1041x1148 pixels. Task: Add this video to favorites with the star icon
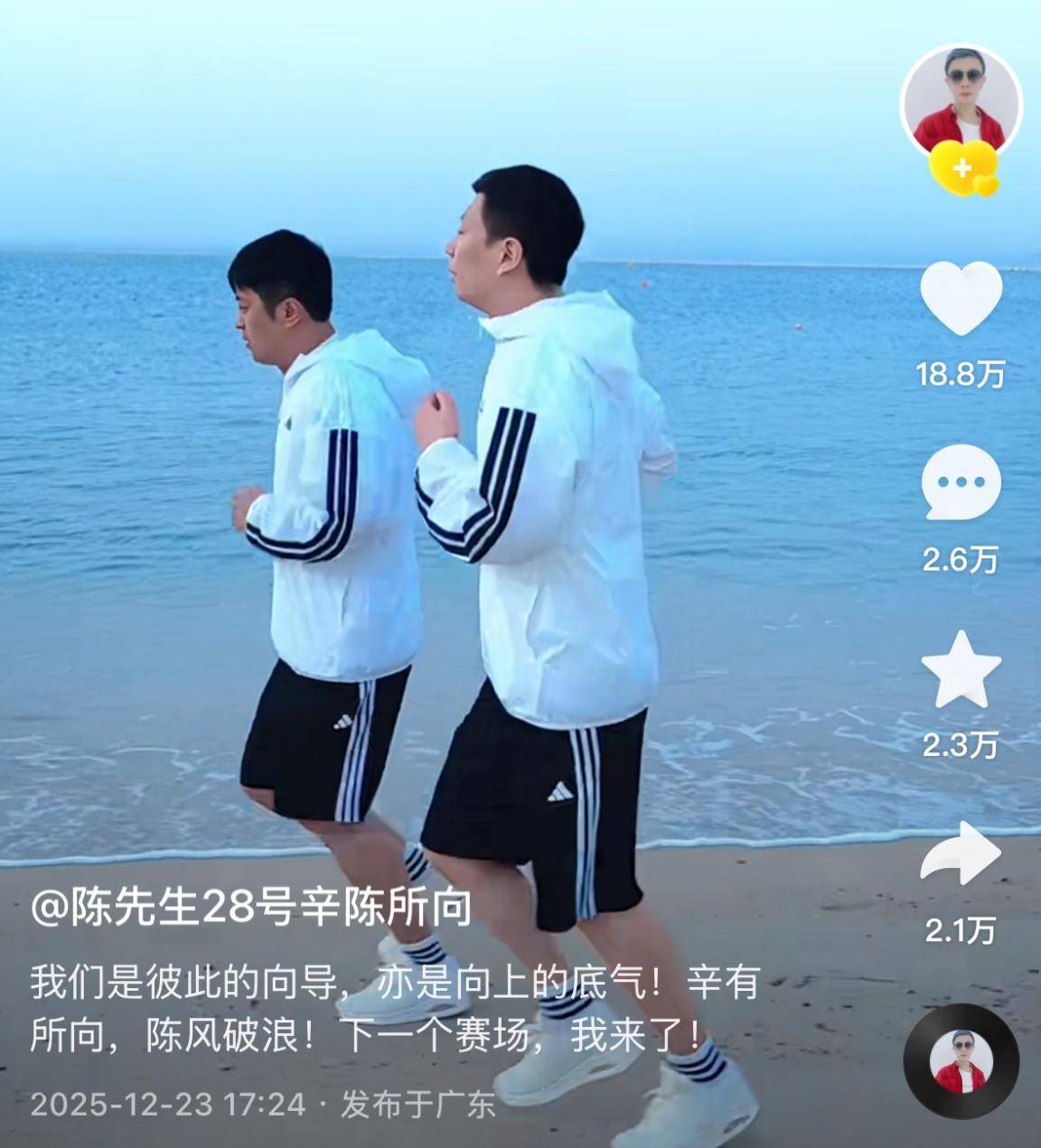point(961,670)
